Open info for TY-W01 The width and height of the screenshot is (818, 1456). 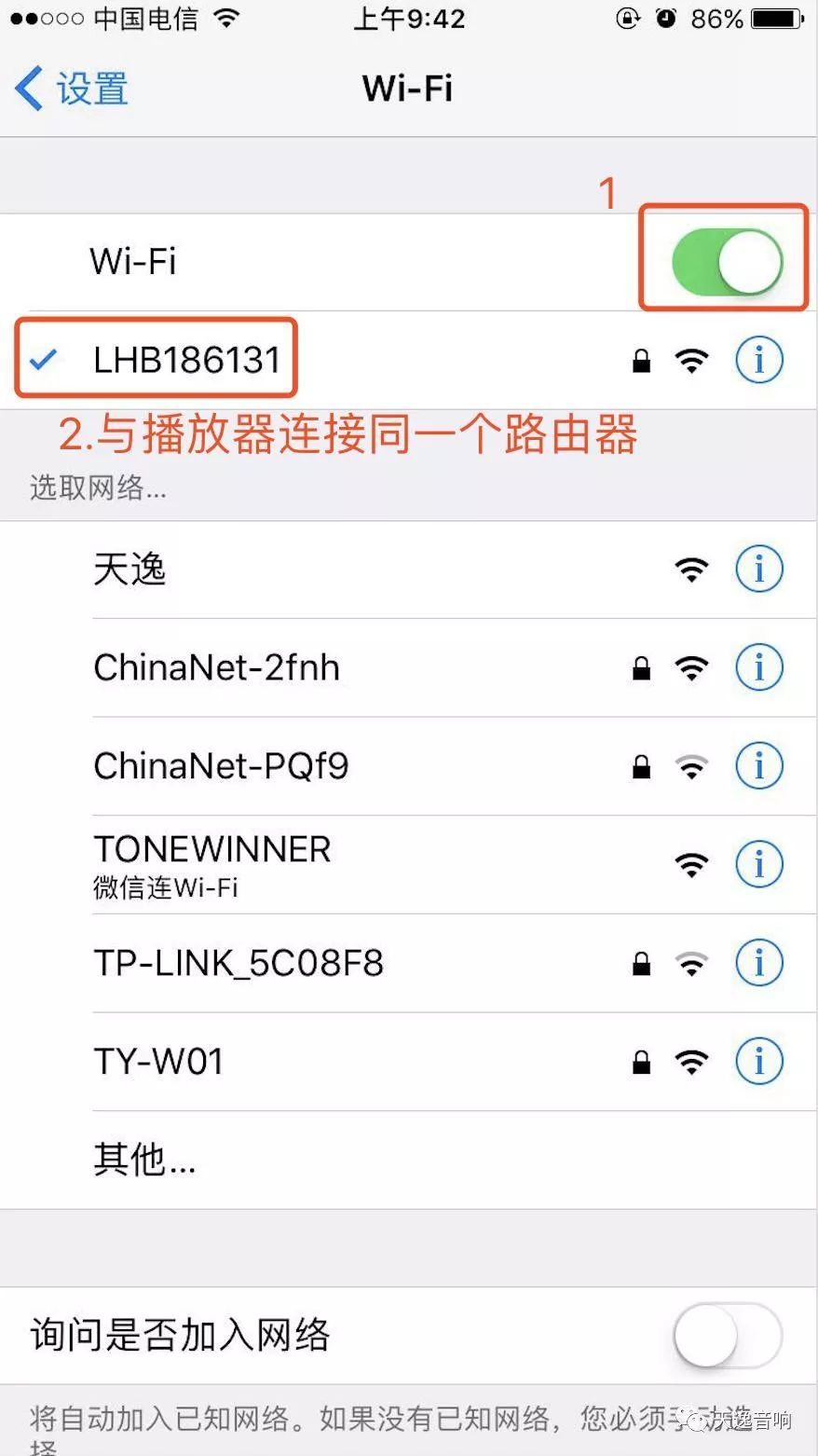758,1062
